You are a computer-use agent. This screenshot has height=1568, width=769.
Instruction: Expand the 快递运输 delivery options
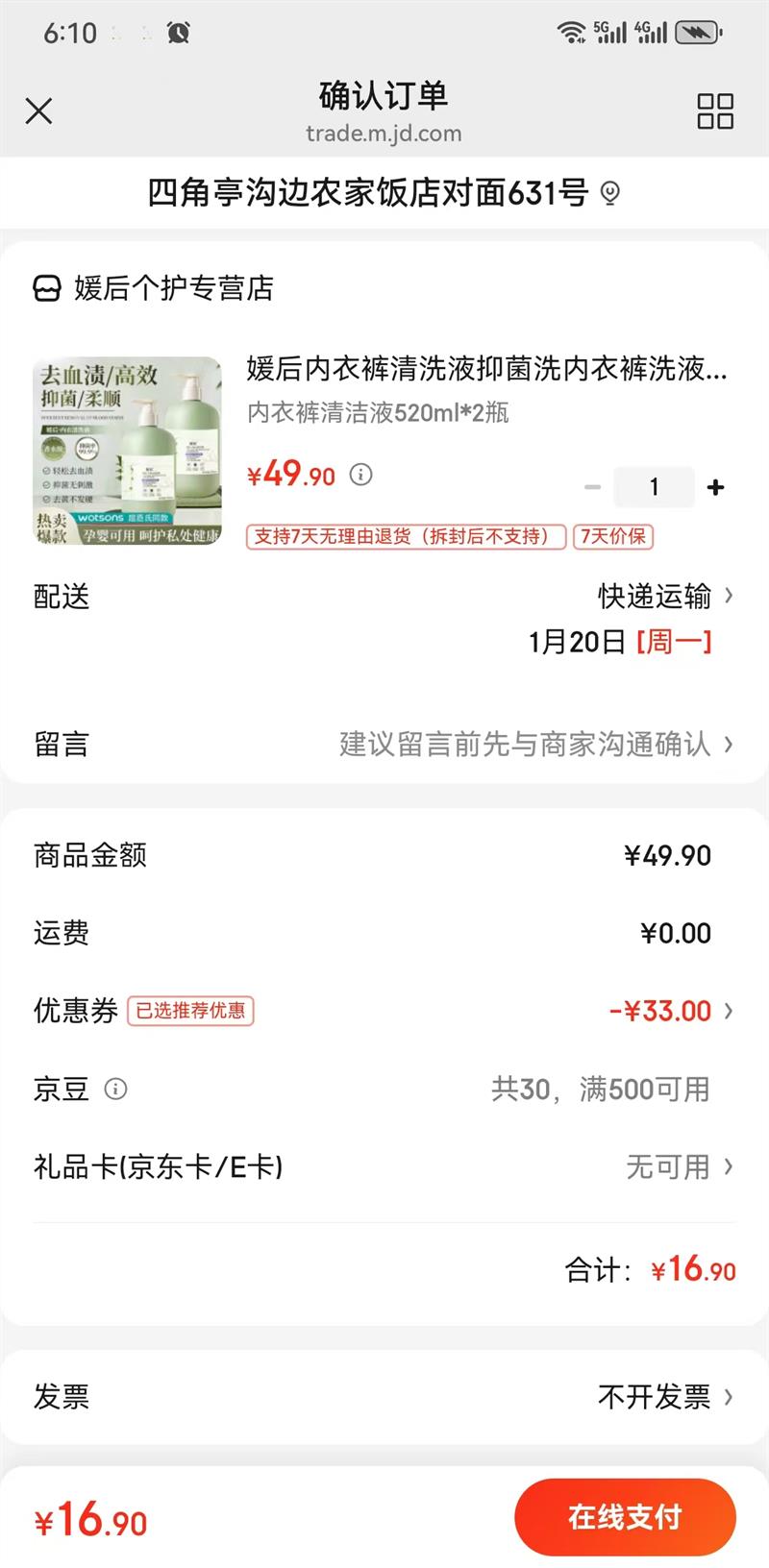coord(652,598)
